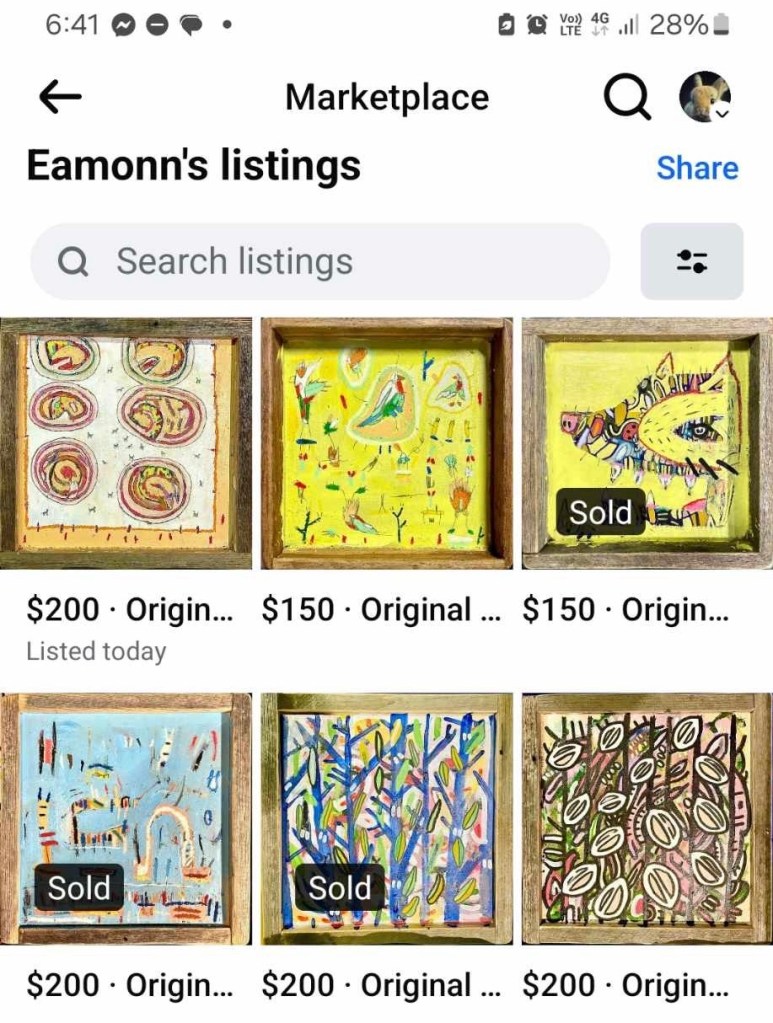Tap the Search listings field
Image resolution: width=773 pixels, height=1023 pixels.
[x=320, y=262]
